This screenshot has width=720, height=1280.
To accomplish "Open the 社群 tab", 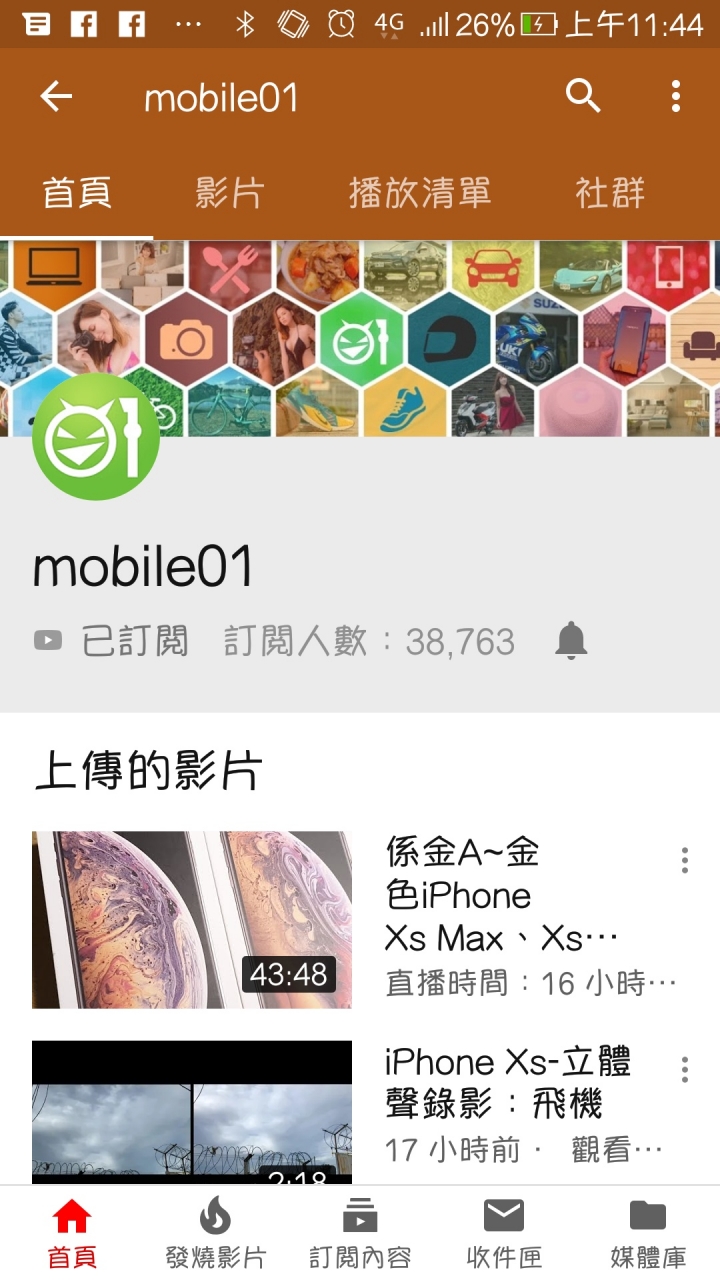I will [610, 193].
